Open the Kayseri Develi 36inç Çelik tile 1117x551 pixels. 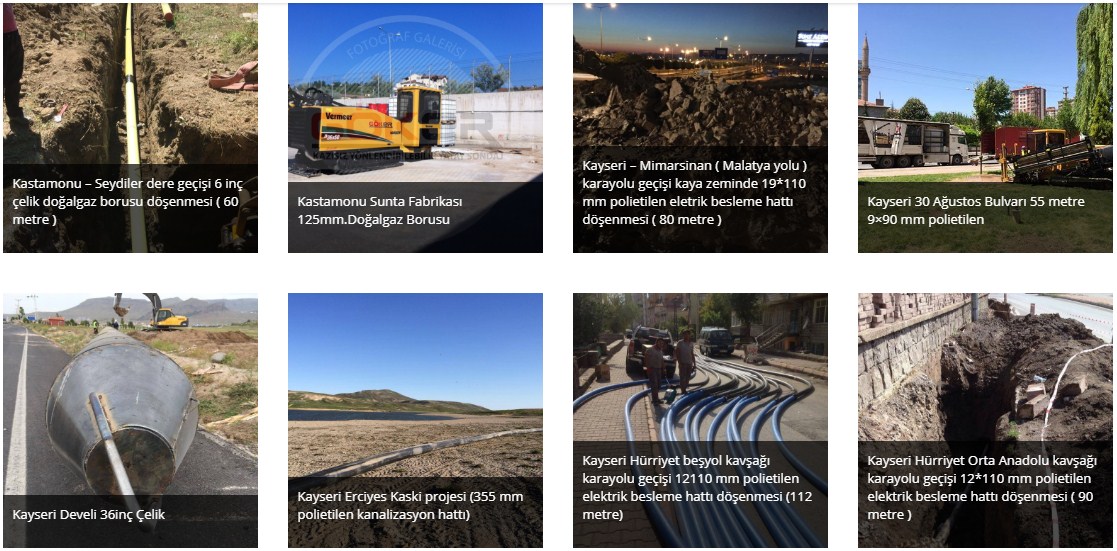(130, 420)
